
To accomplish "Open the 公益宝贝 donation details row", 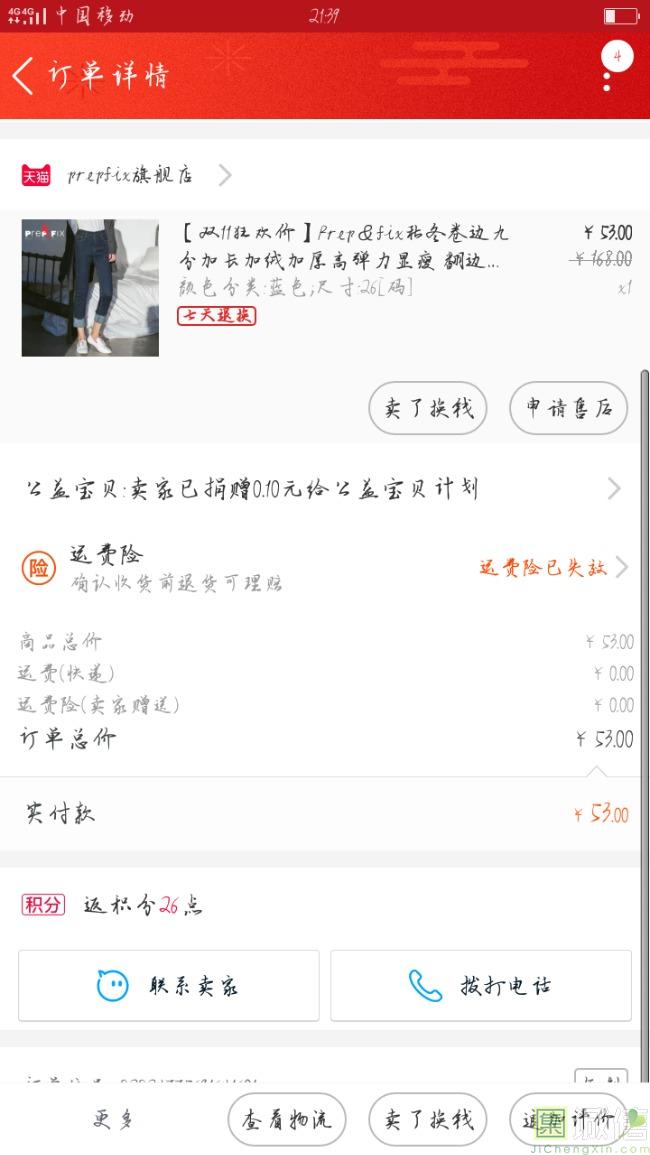I will pos(324,489).
